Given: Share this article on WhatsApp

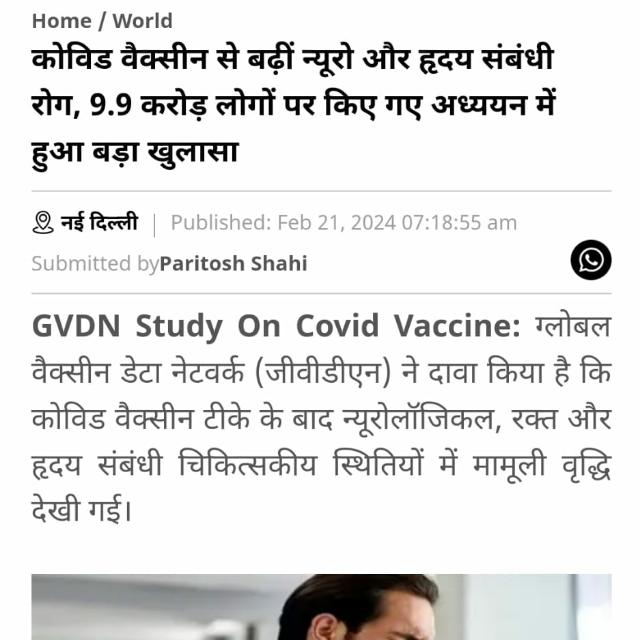Looking at the screenshot, I should 591,260.
